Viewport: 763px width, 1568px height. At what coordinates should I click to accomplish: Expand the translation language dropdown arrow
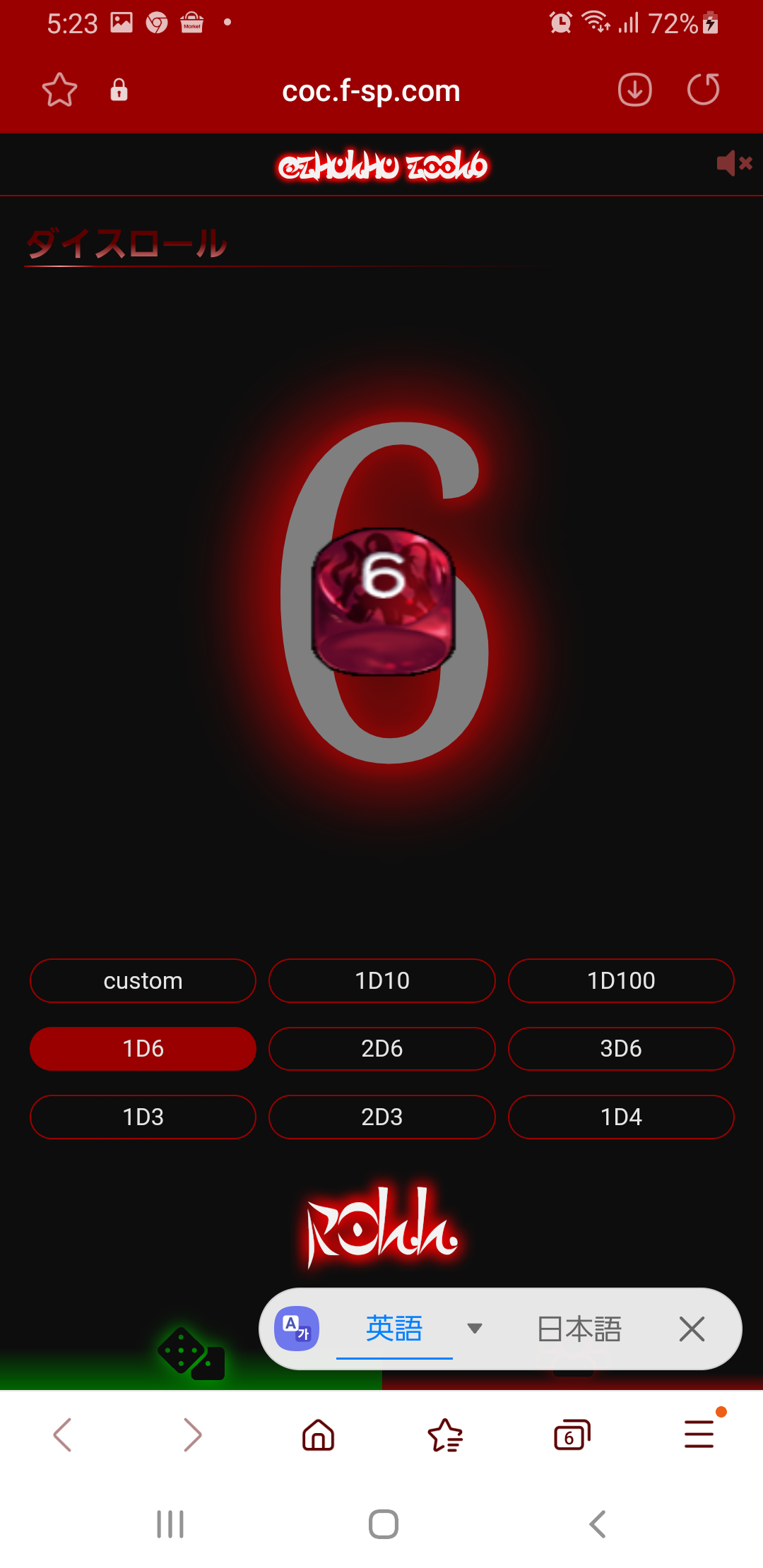tap(475, 1329)
